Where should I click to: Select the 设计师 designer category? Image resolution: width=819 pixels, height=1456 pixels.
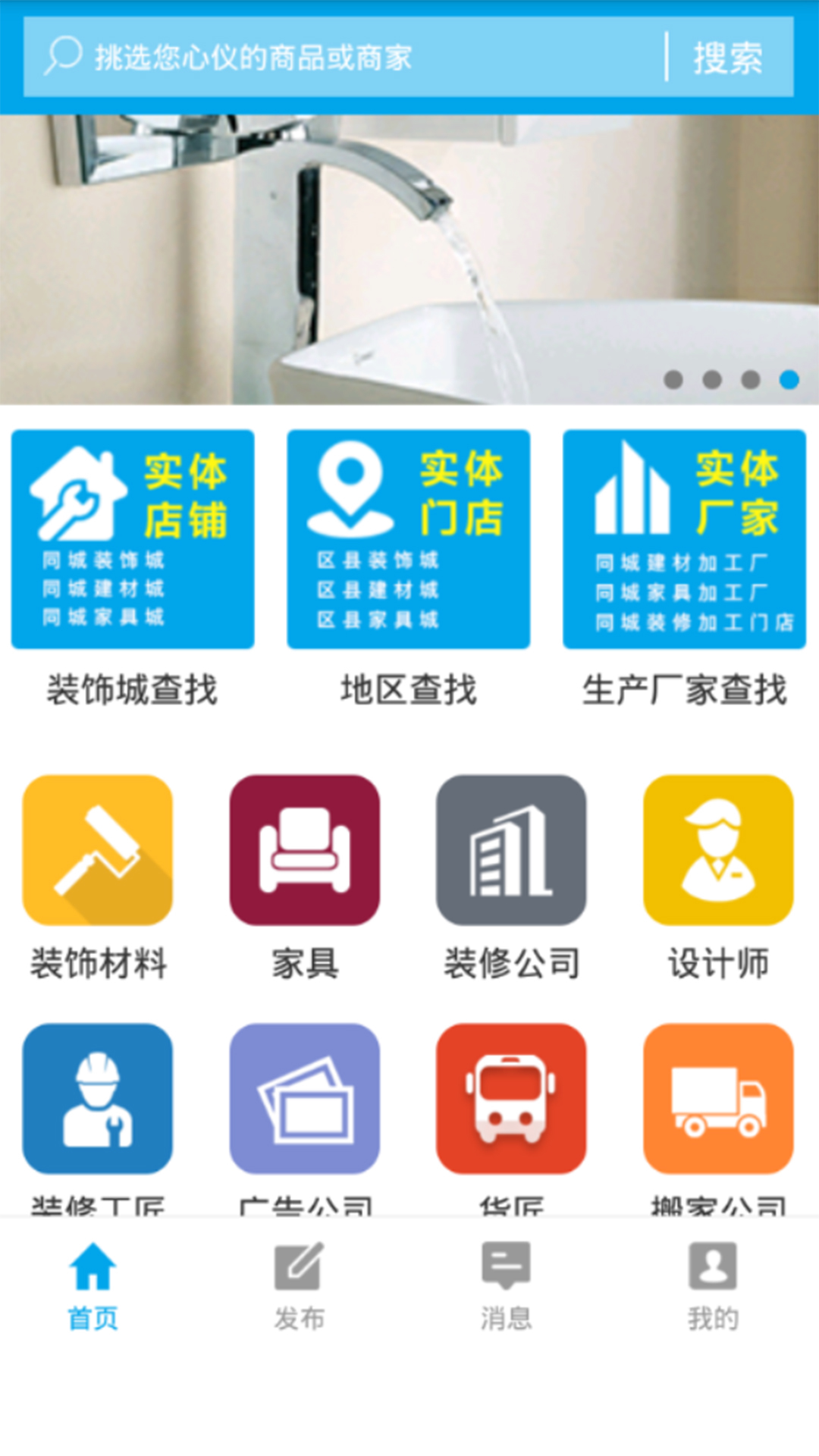718,850
